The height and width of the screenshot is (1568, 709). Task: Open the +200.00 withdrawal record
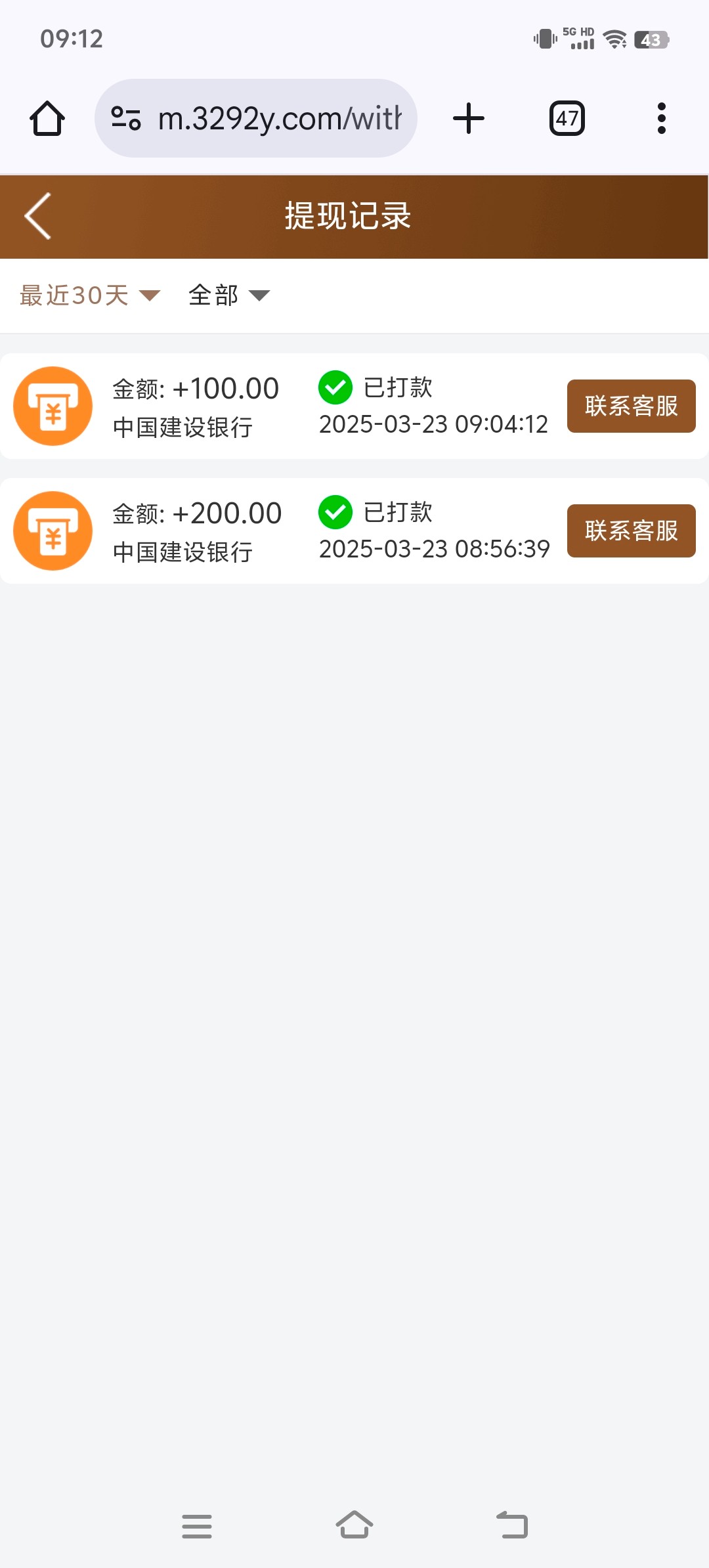pos(282,531)
